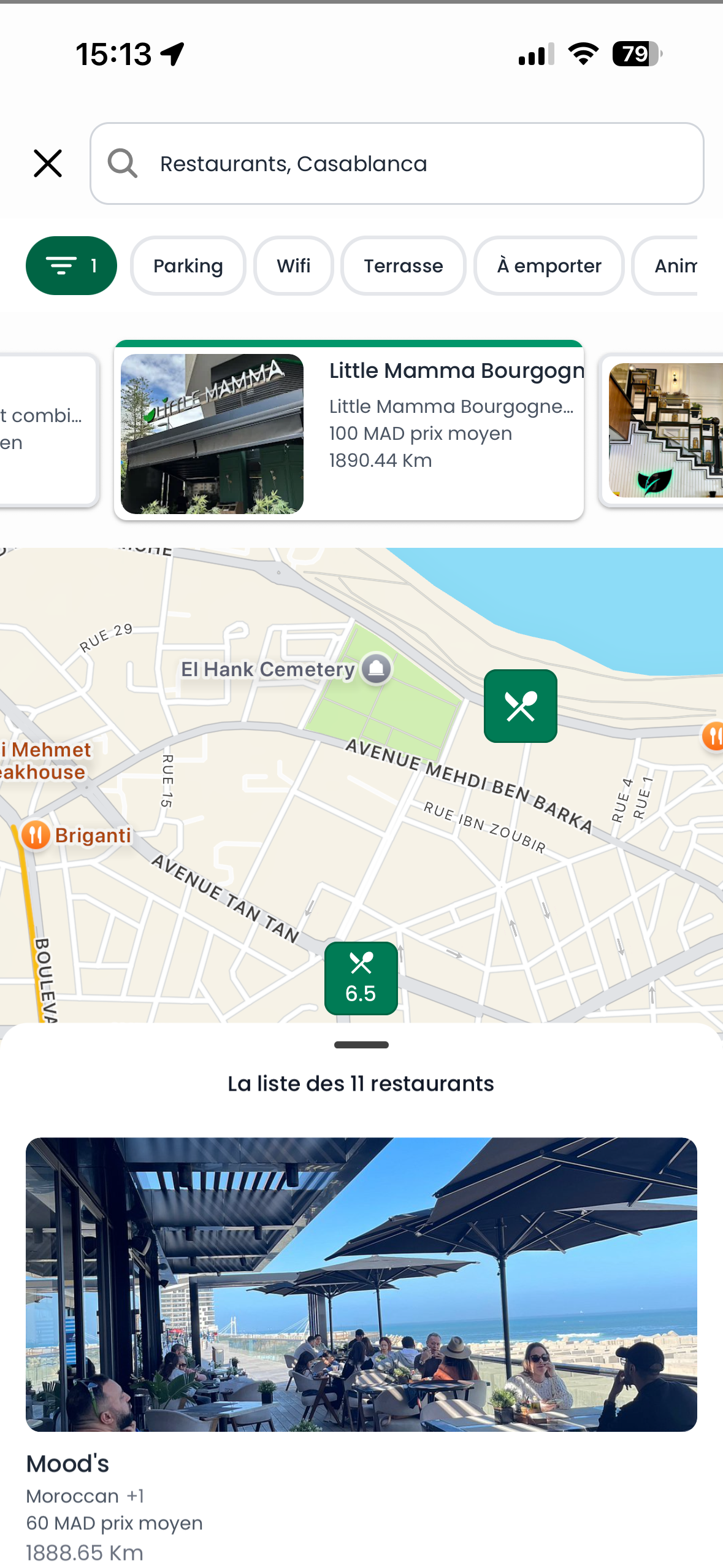Screen dimensions: 723x1568
Task: Tap the battery indicator showing 79
Action: 635,54
